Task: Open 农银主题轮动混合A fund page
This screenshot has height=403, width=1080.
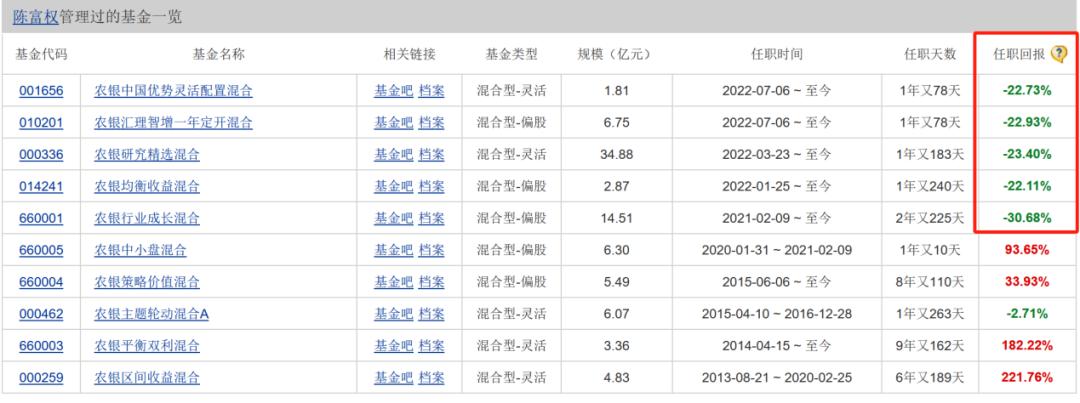Action: (151, 314)
